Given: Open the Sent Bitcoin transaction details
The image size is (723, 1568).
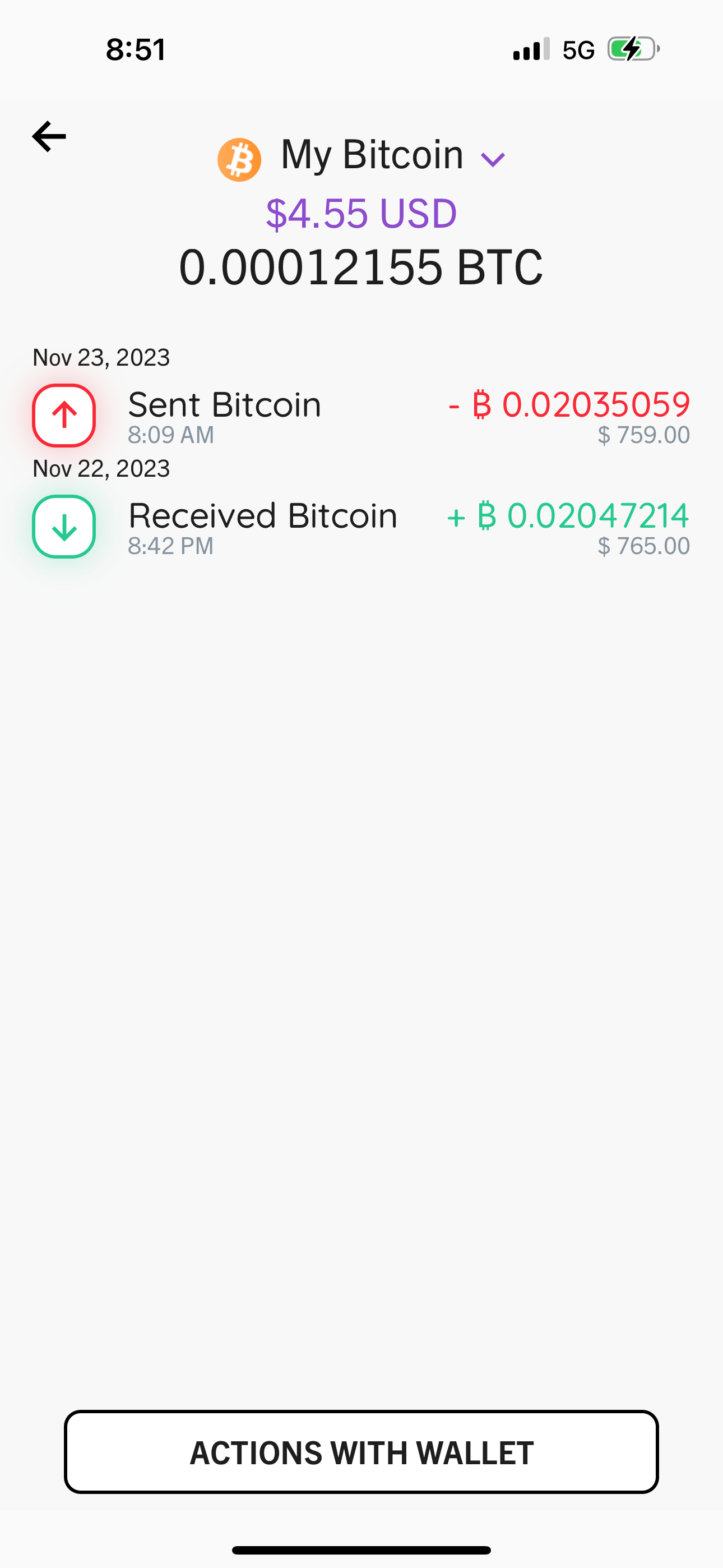Looking at the screenshot, I should (x=360, y=416).
